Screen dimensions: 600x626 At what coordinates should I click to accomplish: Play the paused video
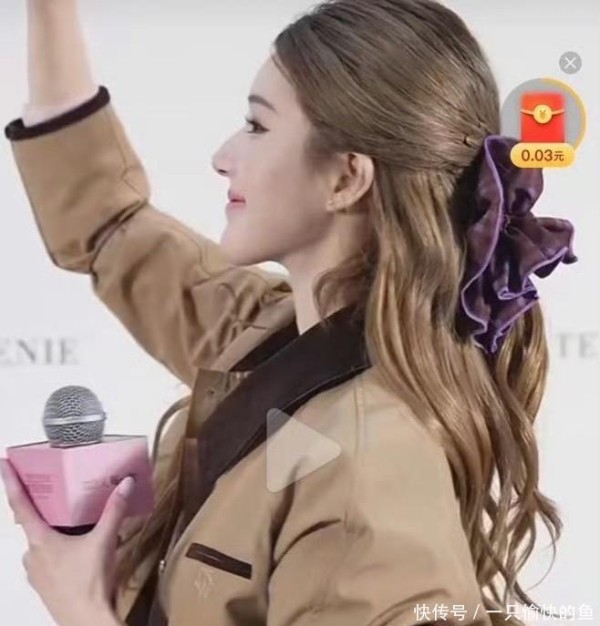[x=300, y=449]
